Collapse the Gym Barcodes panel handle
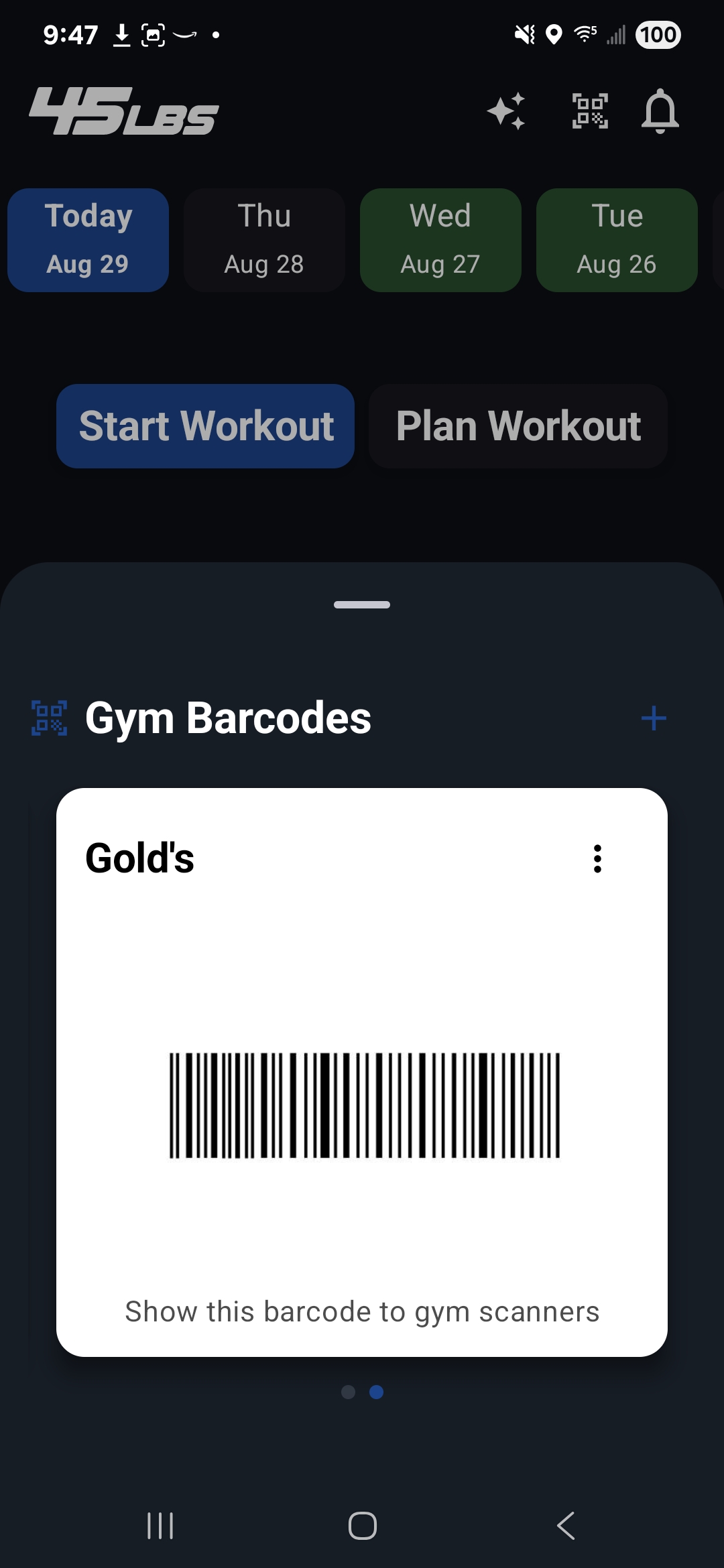 (x=362, y=604)
